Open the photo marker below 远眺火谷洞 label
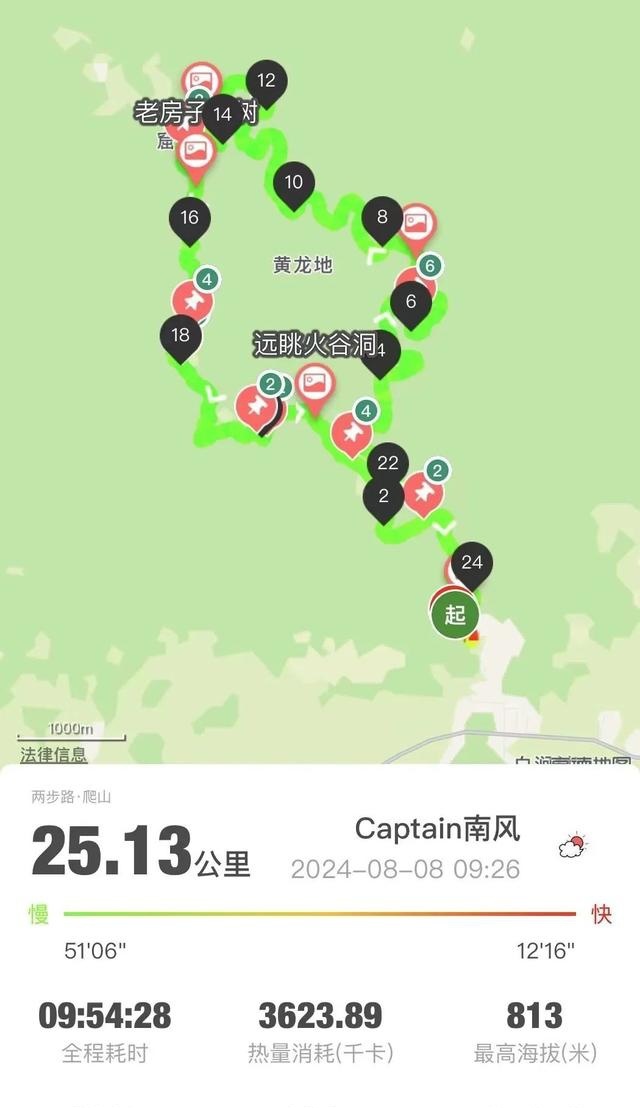Viewport: 640px width, 1108px height. pos(316,383)
